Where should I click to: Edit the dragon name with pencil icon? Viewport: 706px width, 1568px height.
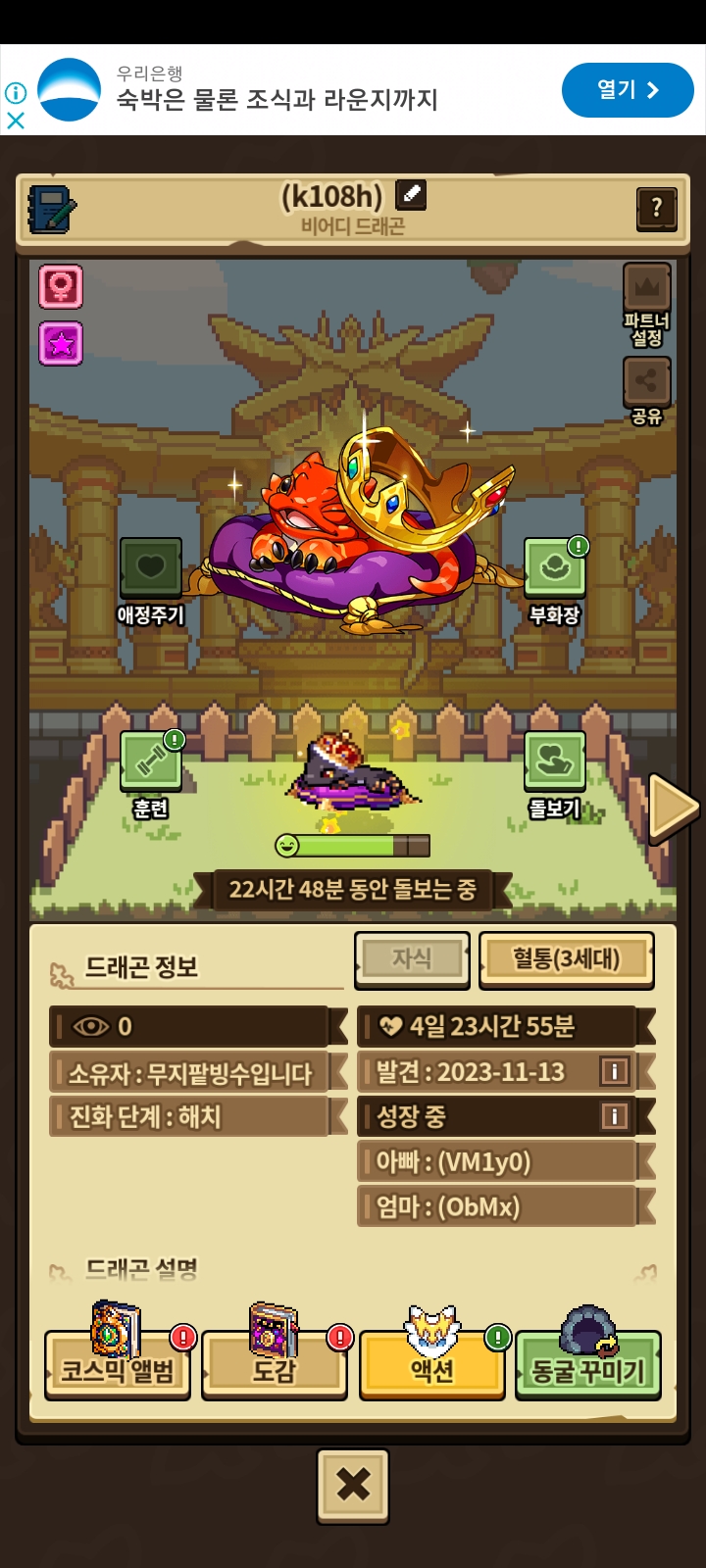411,195
